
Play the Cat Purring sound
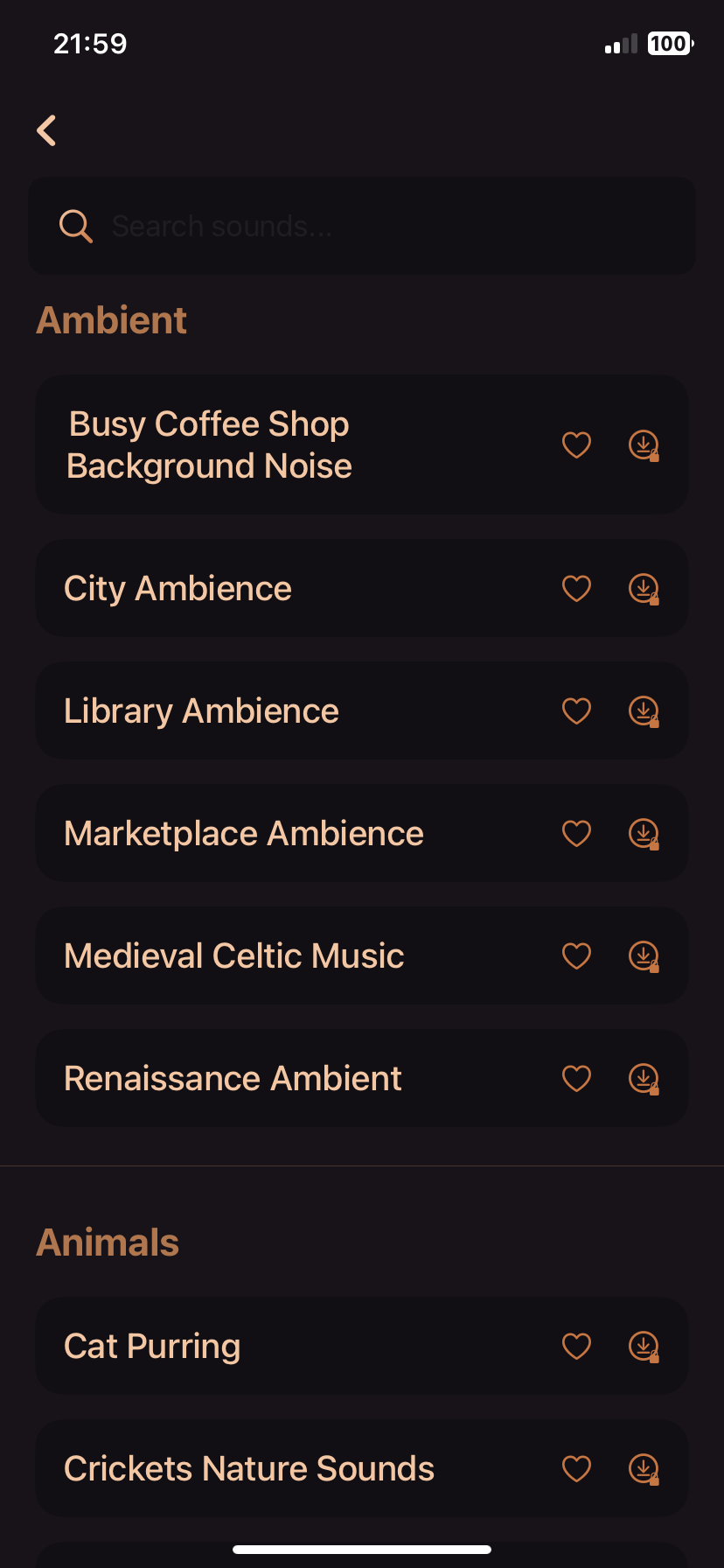click(152, 1346)
